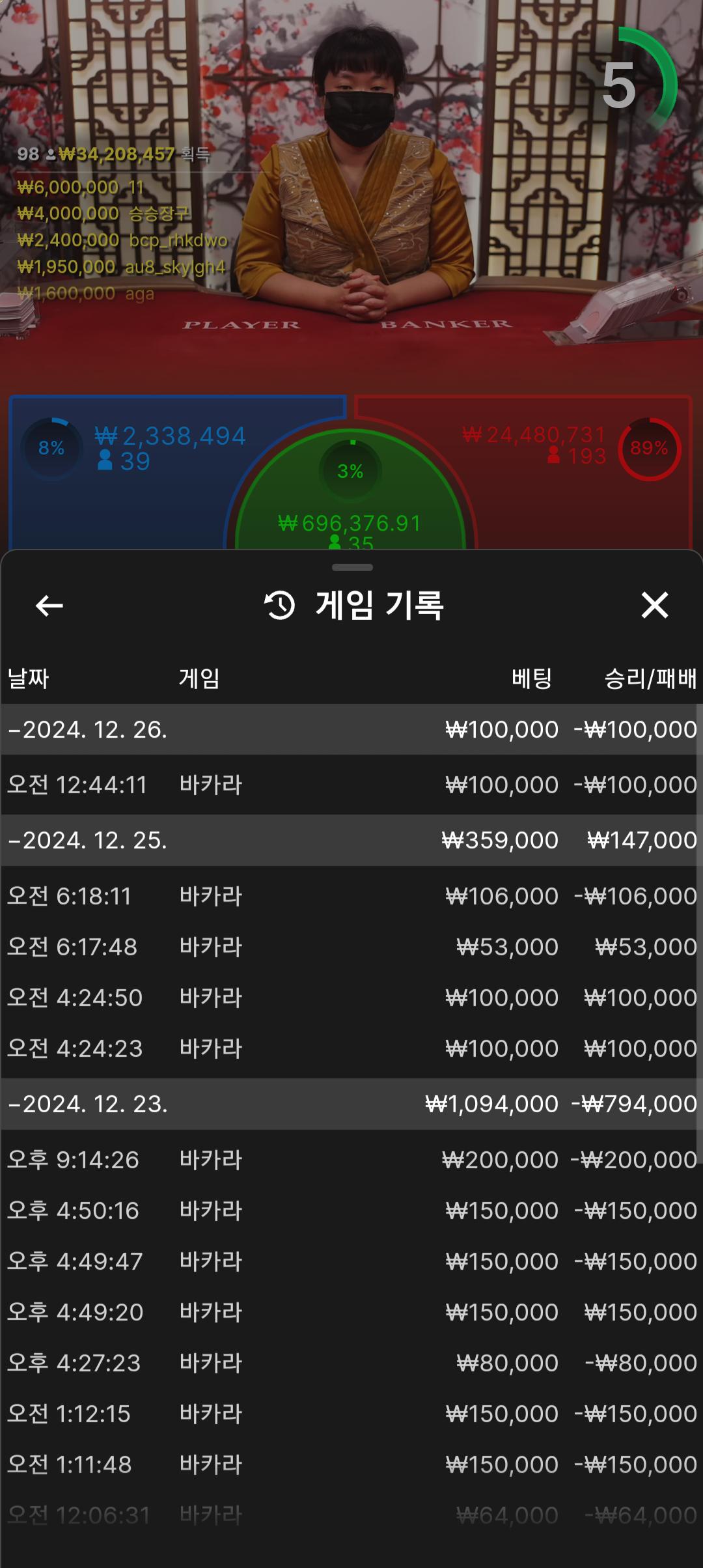Open the 오후 4:49:47 바카라 record
This screenshot has width=703, height=1568.
tap(351, 1261)
